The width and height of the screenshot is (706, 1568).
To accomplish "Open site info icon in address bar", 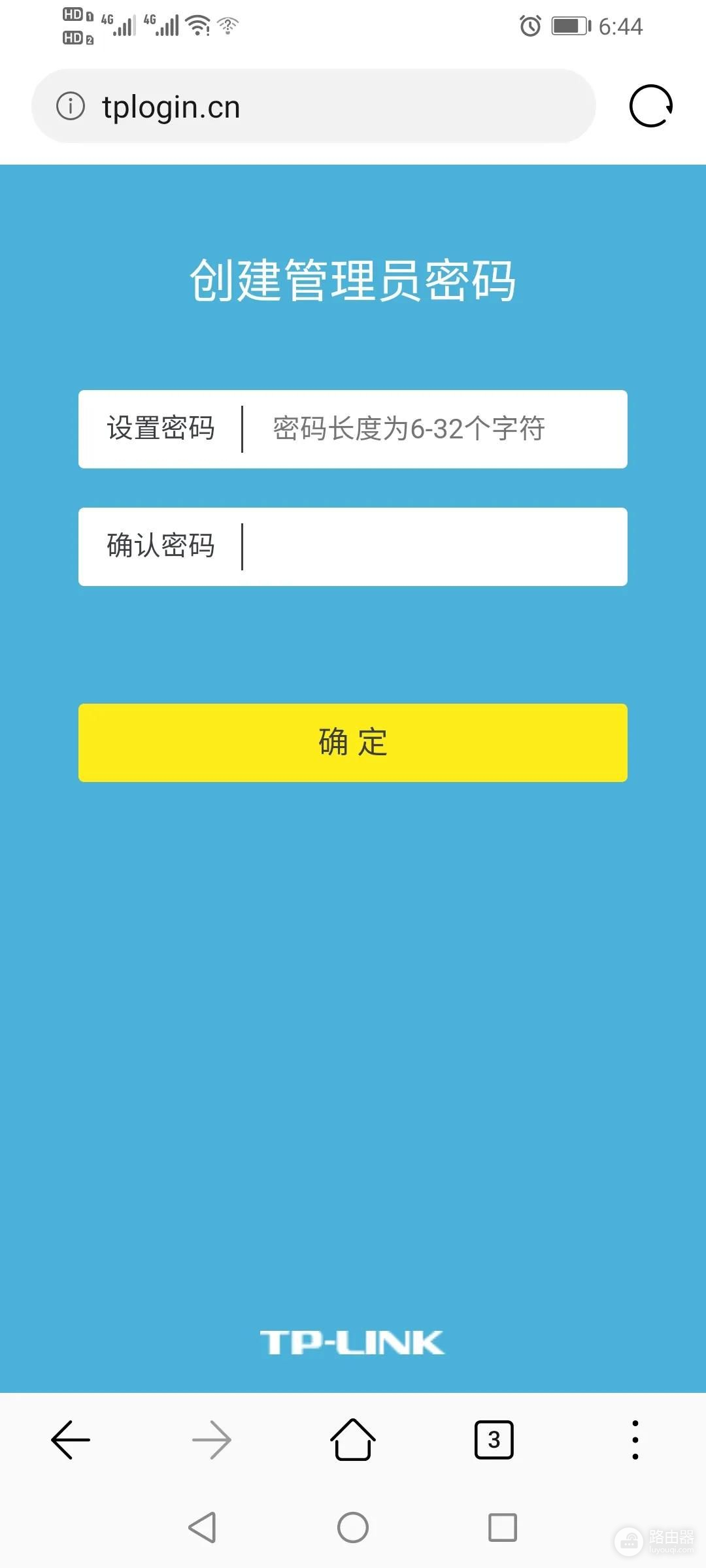I will click(x=71, y=106).
